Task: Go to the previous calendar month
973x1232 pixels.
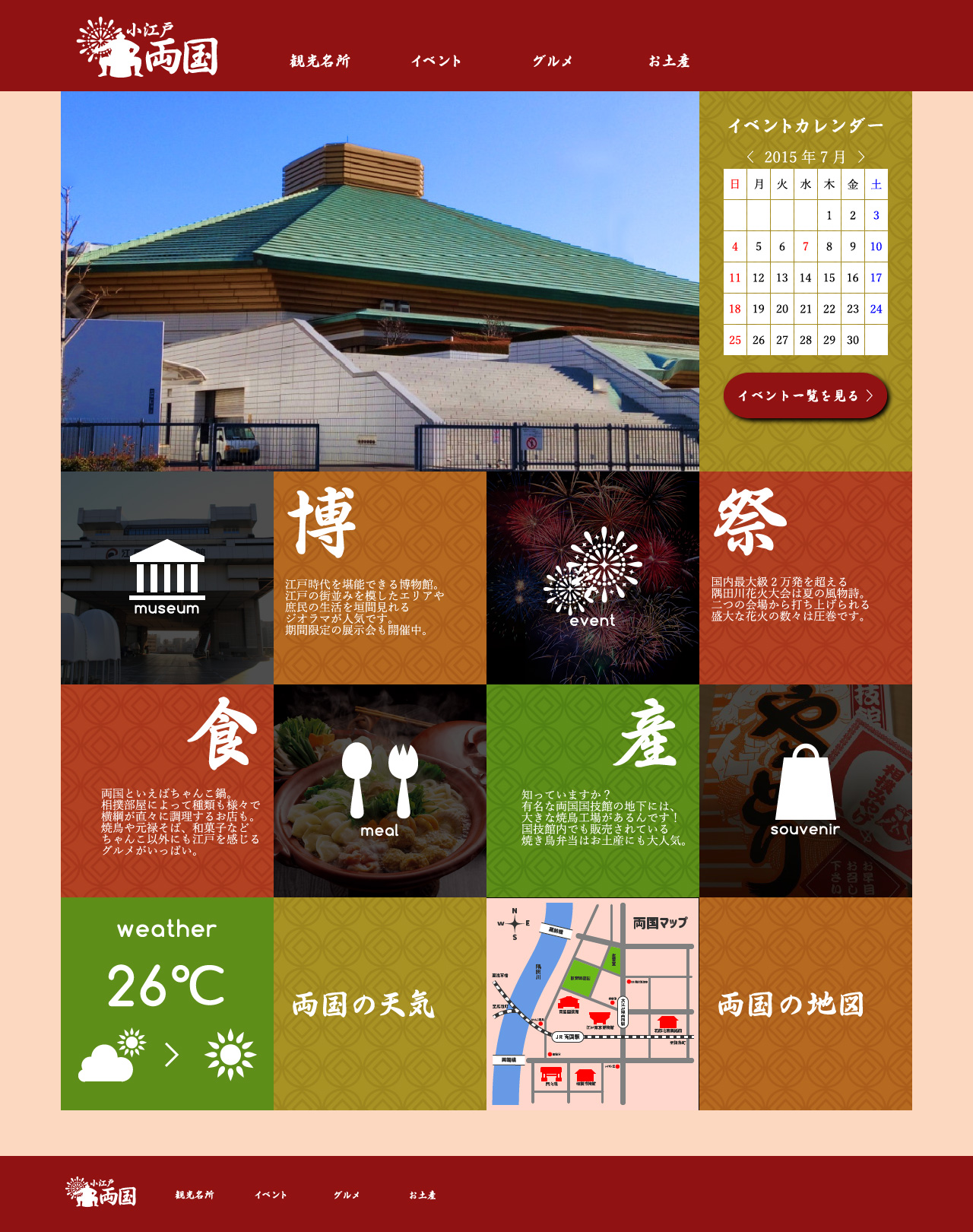Action: point(750,157)
